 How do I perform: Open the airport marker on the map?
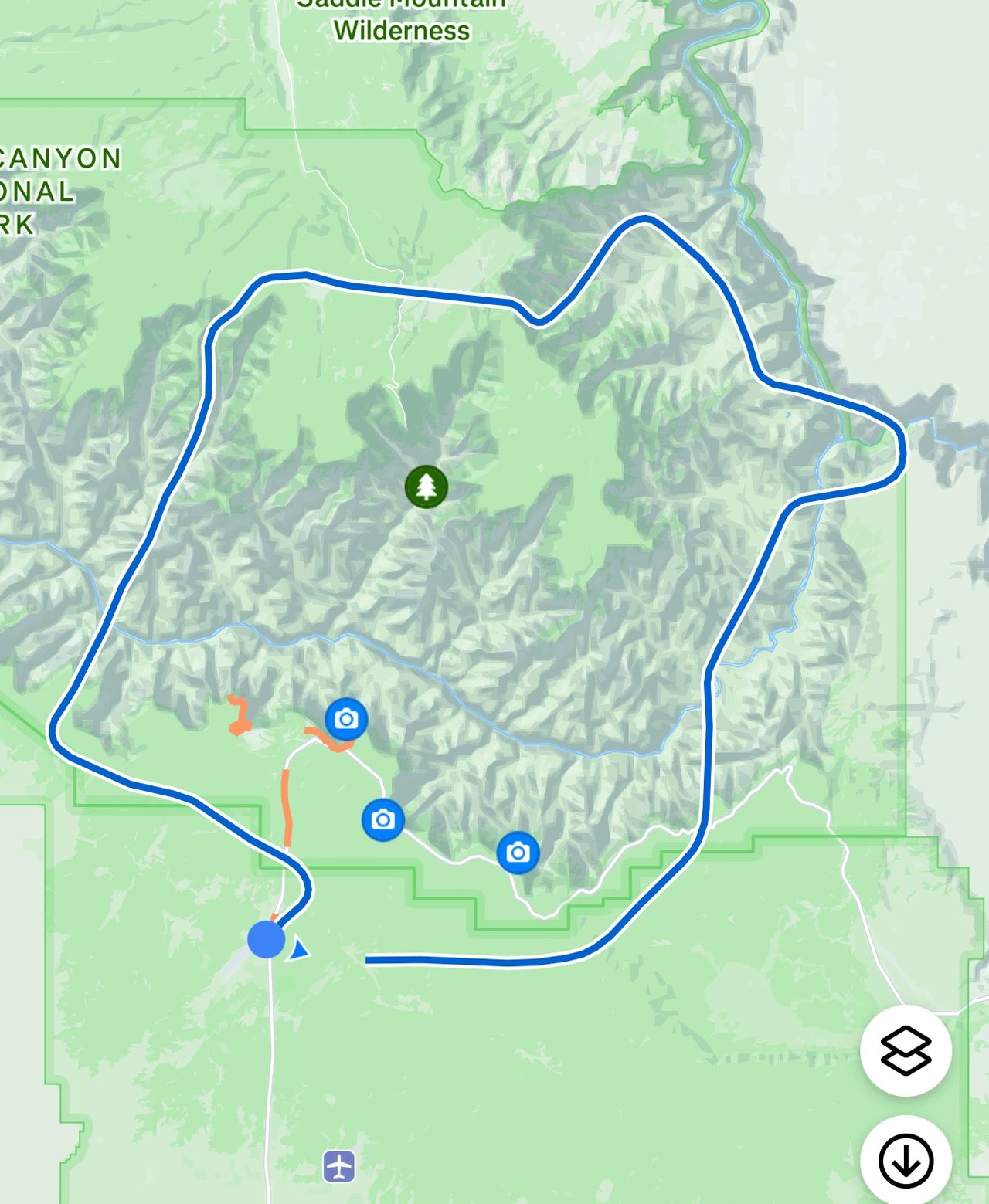click(339, 1165)
